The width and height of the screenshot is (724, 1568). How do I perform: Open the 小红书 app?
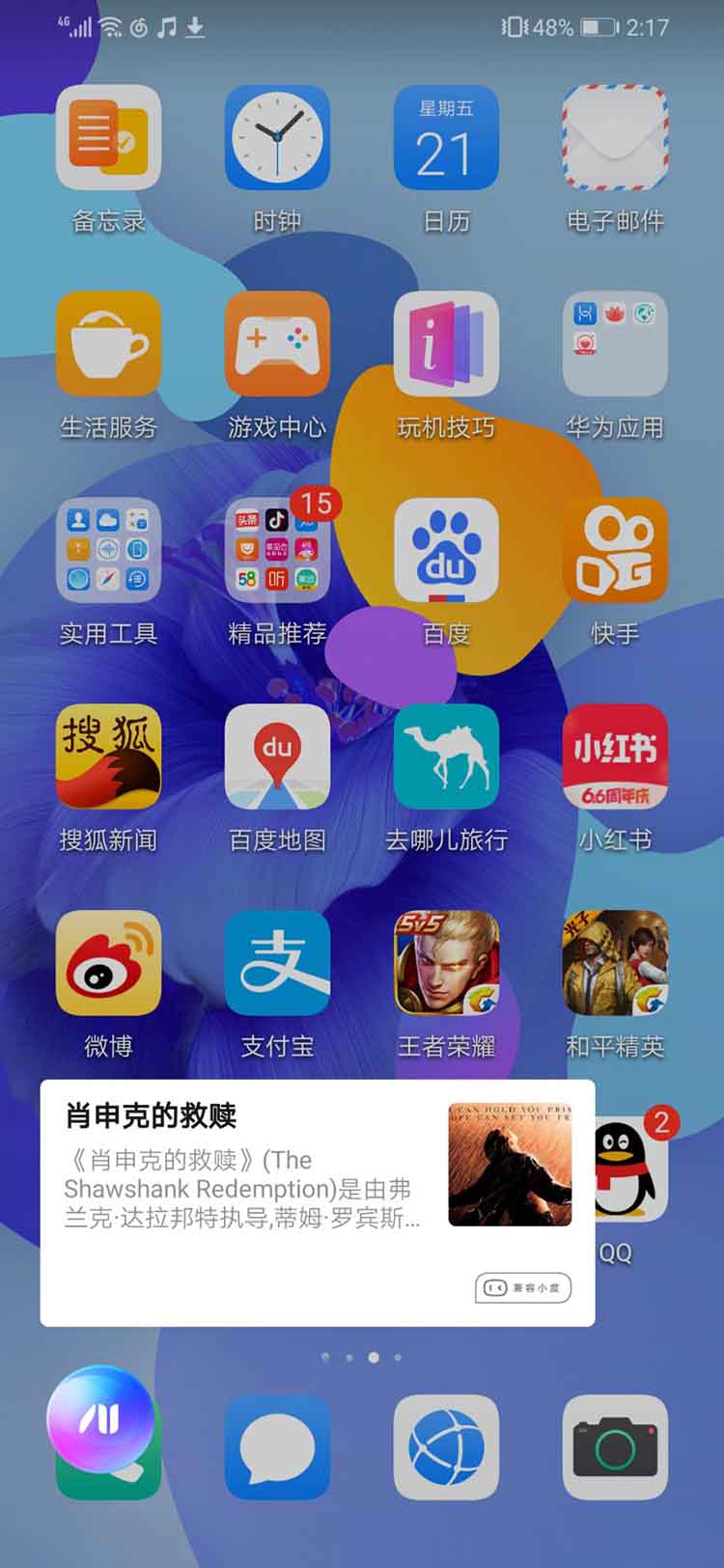[x=615, y=757]
